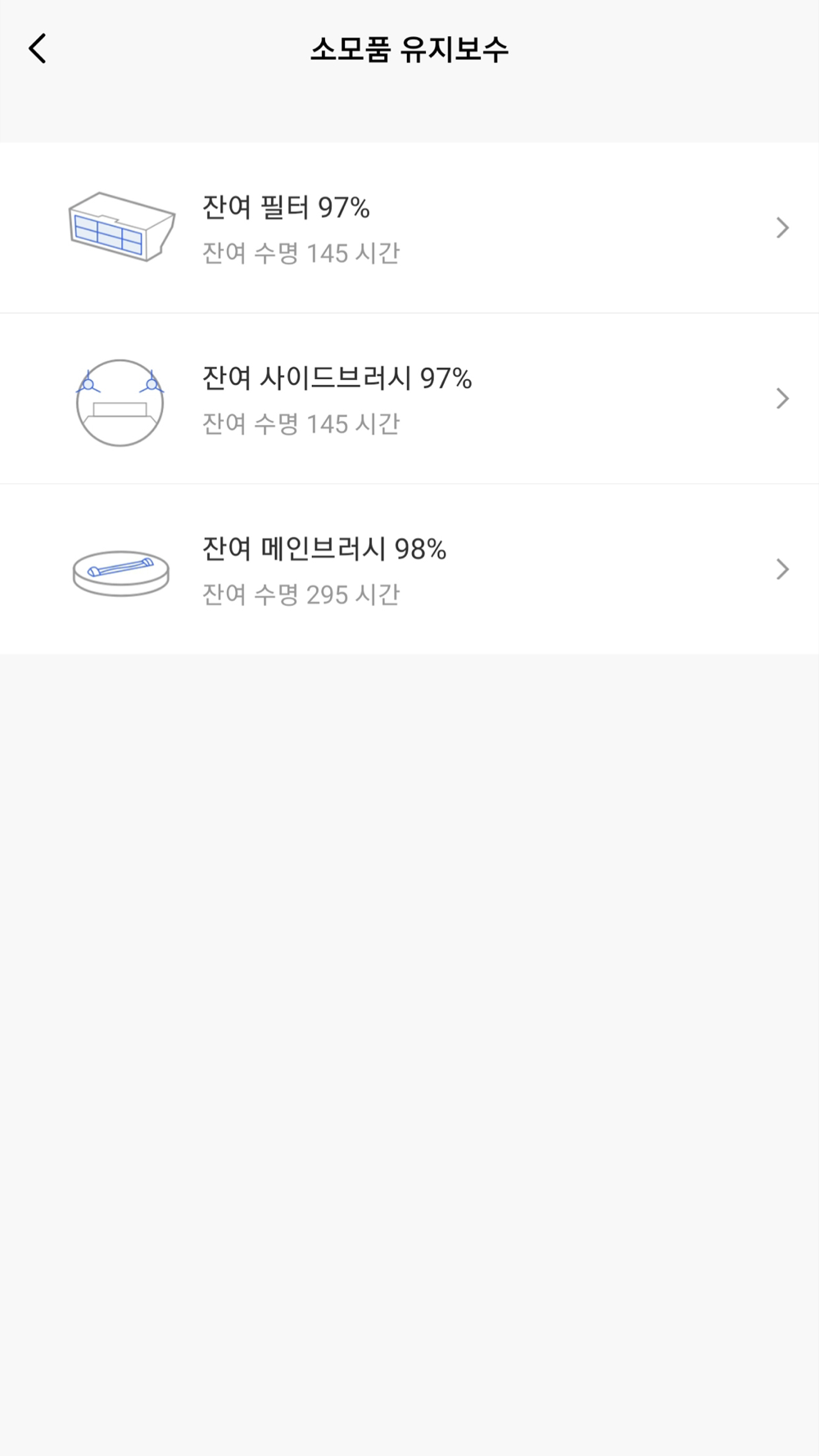This screenshot has height=1456, width=819.
Task: Open the 잔여 메인브러시 98% row
Action: 409,569
